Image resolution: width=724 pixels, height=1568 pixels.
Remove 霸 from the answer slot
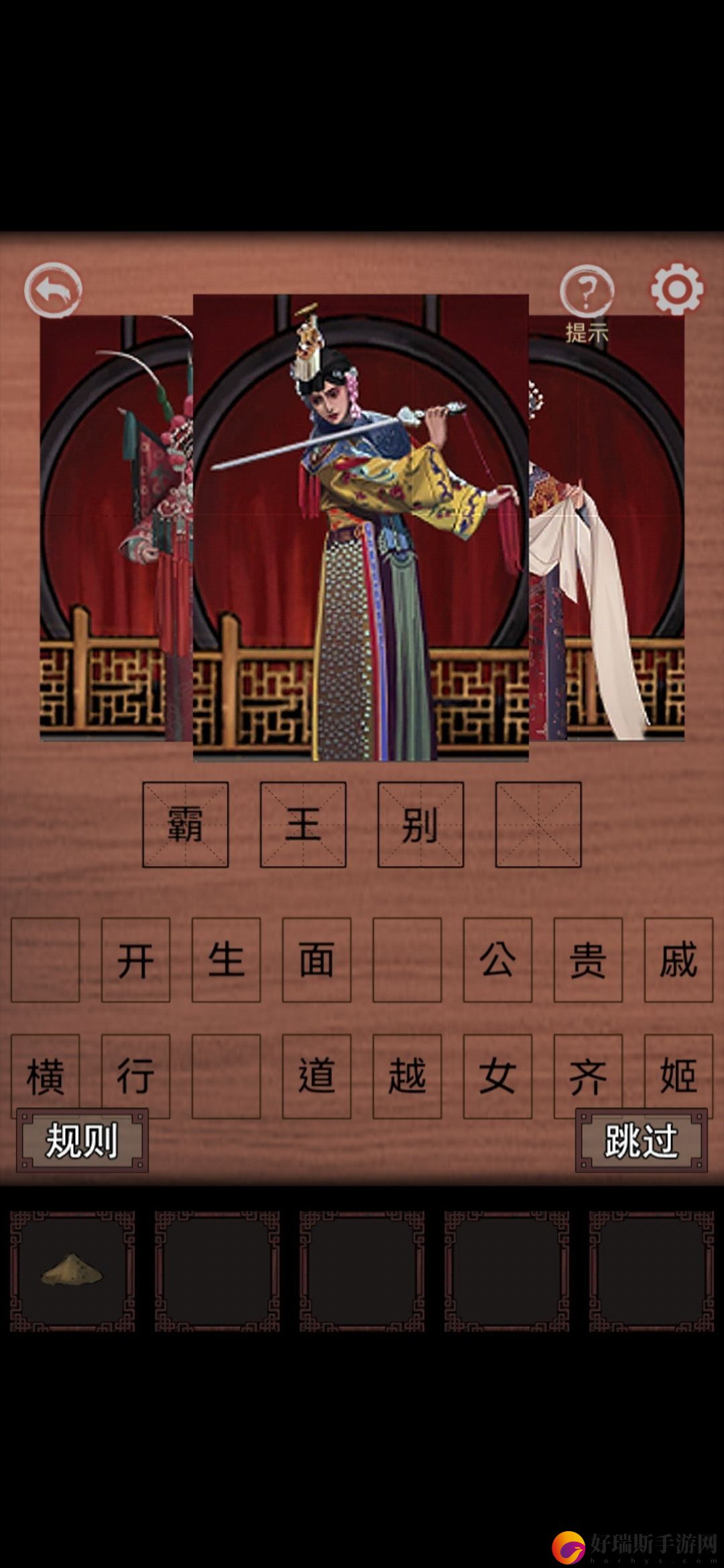coord(185,824)
